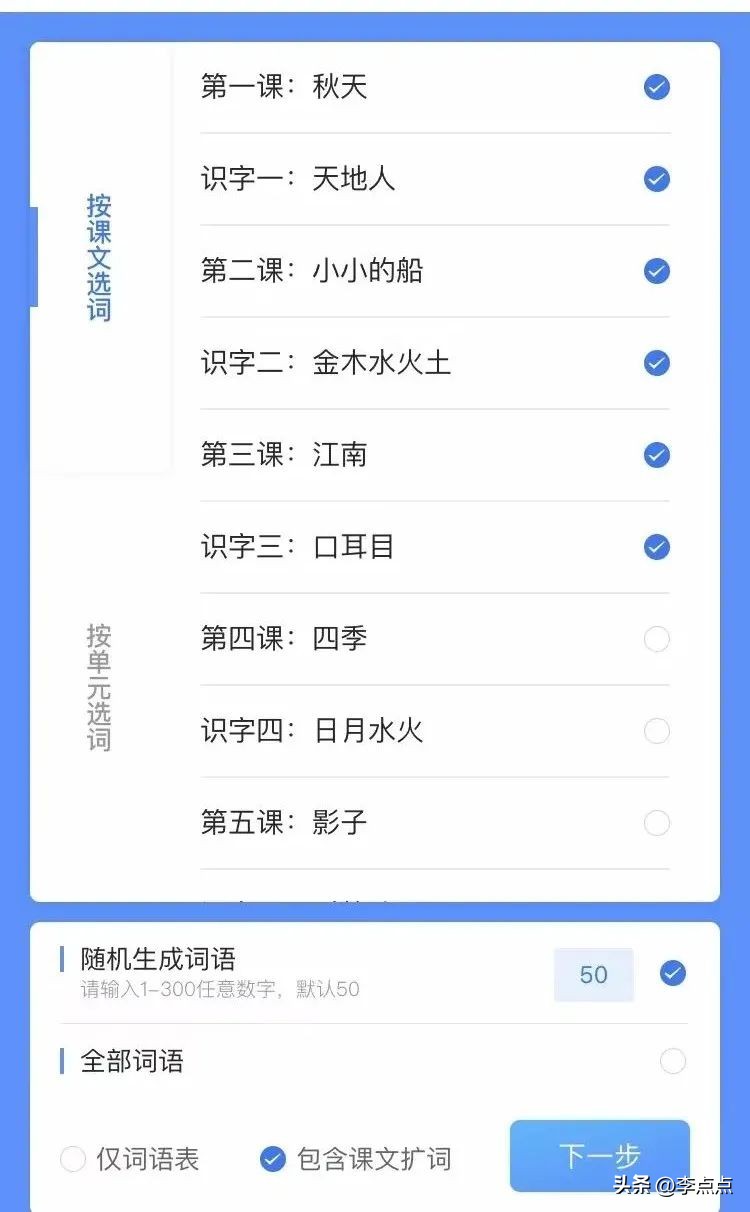Check the circle next to 第五课：影子
Screen dimensions: 750x1212
[655, 822]
